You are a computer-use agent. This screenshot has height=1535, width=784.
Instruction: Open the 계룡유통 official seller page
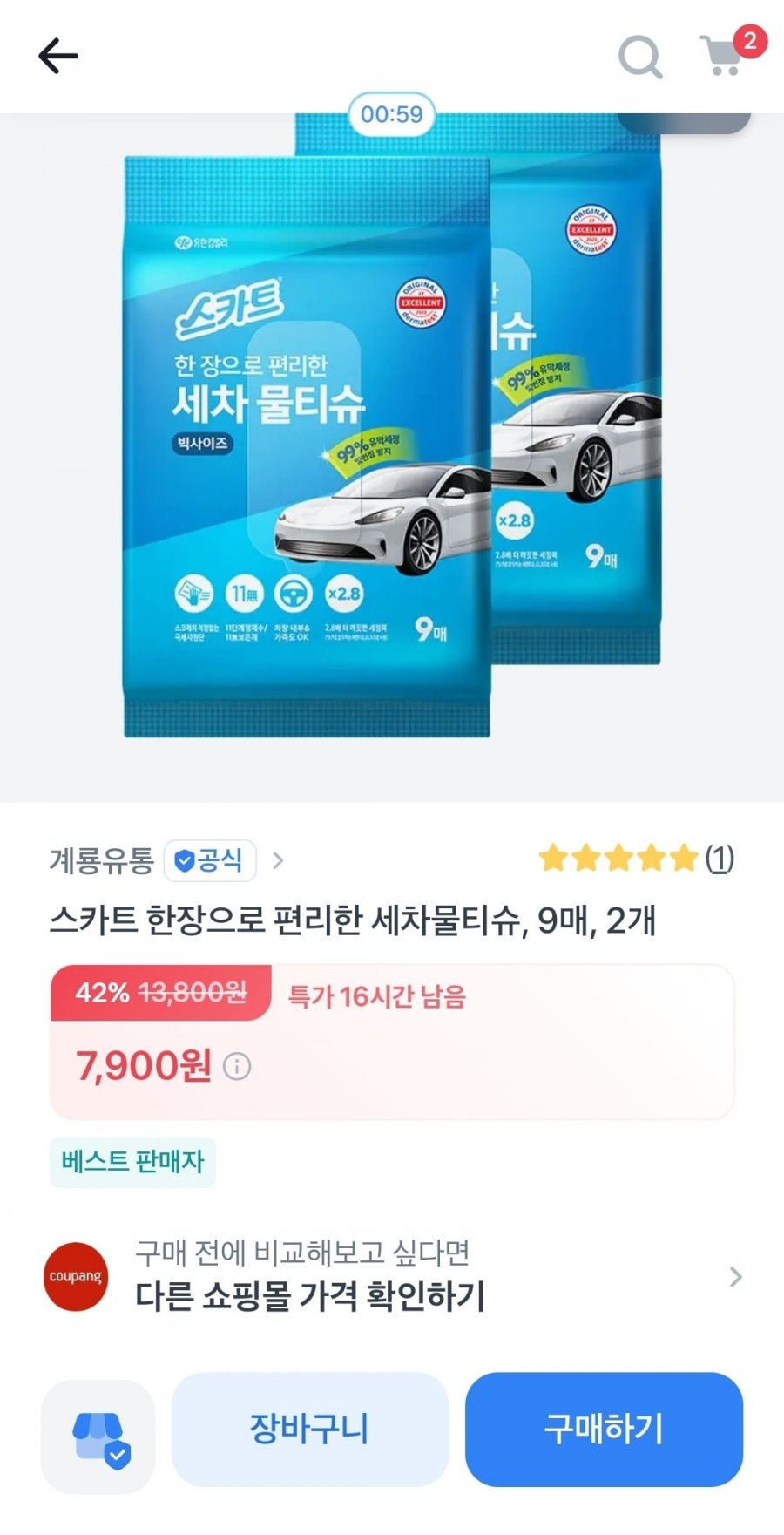coord(166,860)
